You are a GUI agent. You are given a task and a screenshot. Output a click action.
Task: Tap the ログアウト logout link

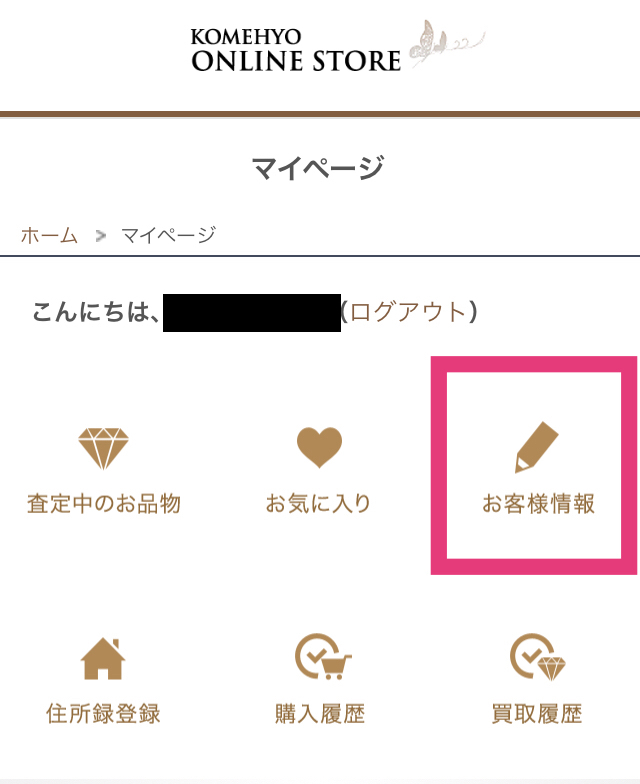pos(409,312)
